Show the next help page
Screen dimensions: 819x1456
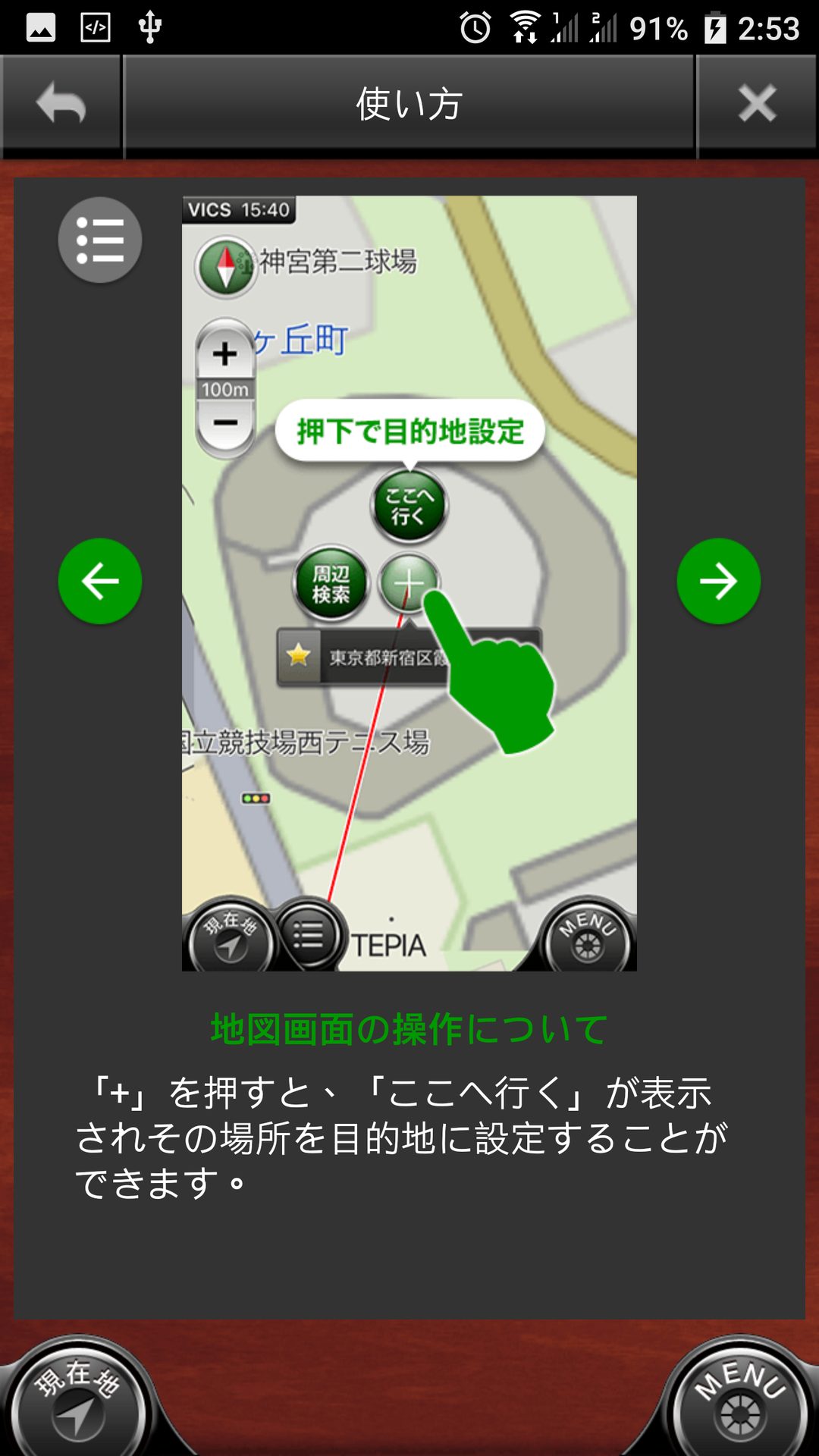tap(718, 582)
